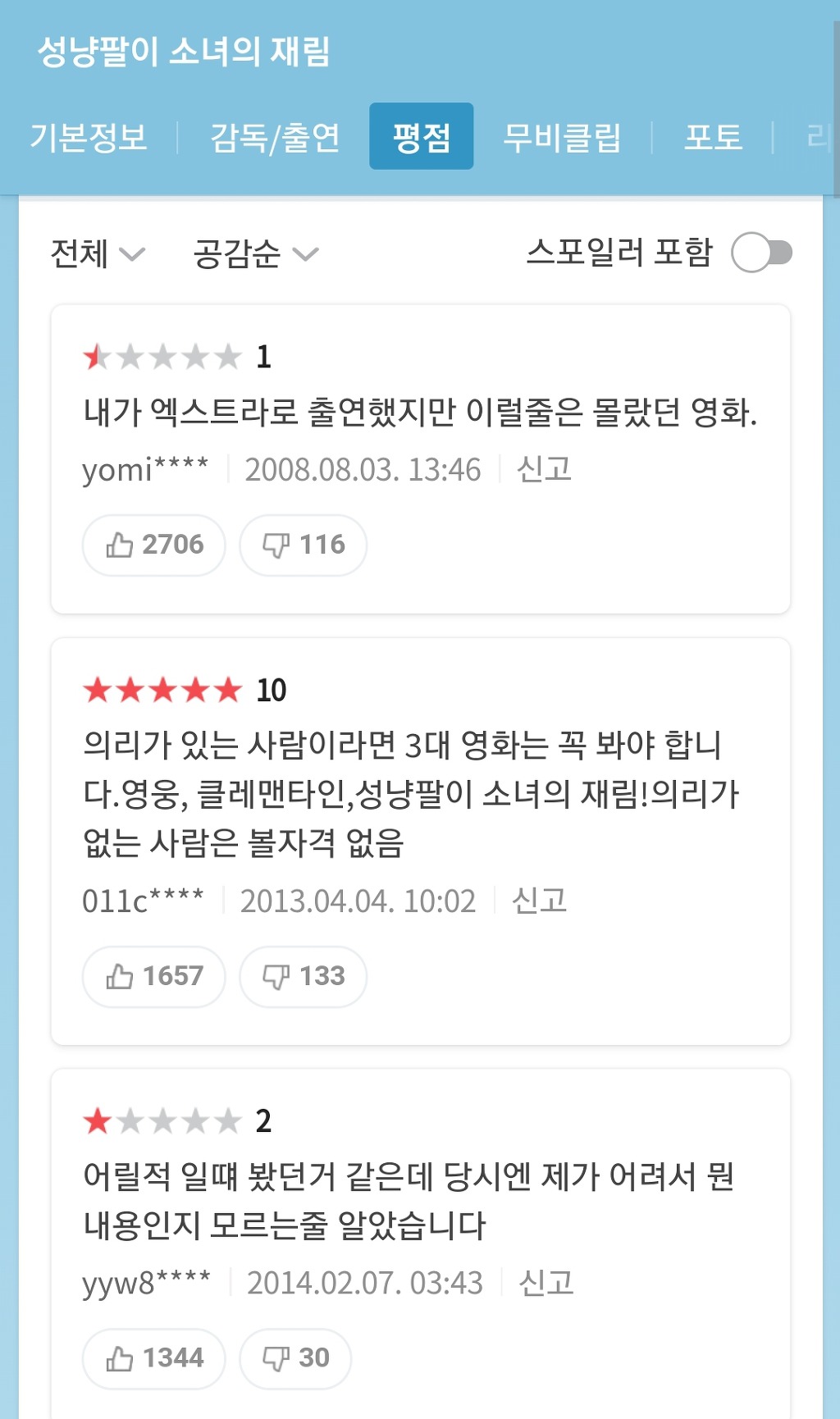Expand the 전체 filter dropdown
Image resolution: width=840 pixels, height=1419 pixels.
coord(97,253)
